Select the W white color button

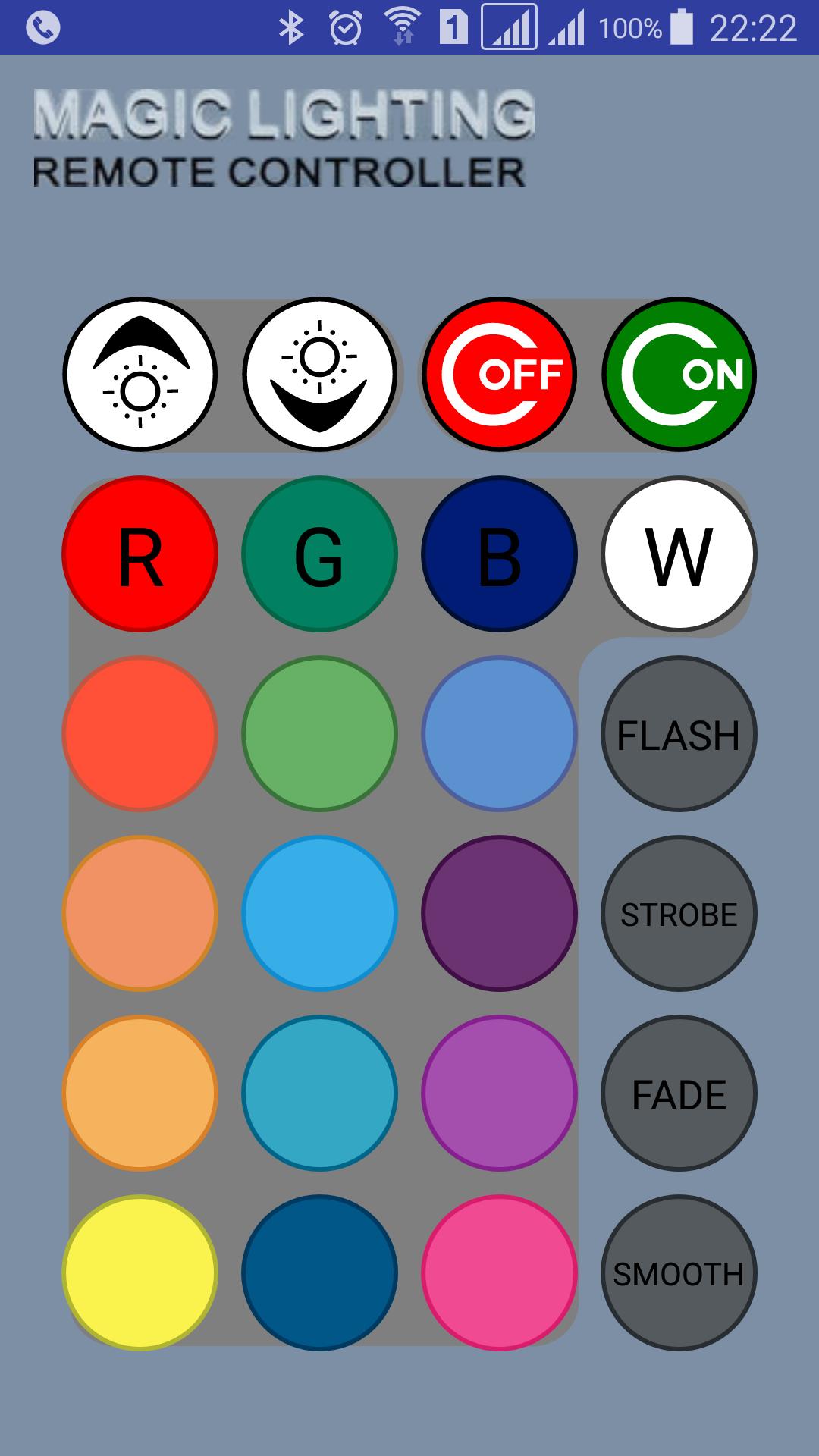tap(677, 555)
